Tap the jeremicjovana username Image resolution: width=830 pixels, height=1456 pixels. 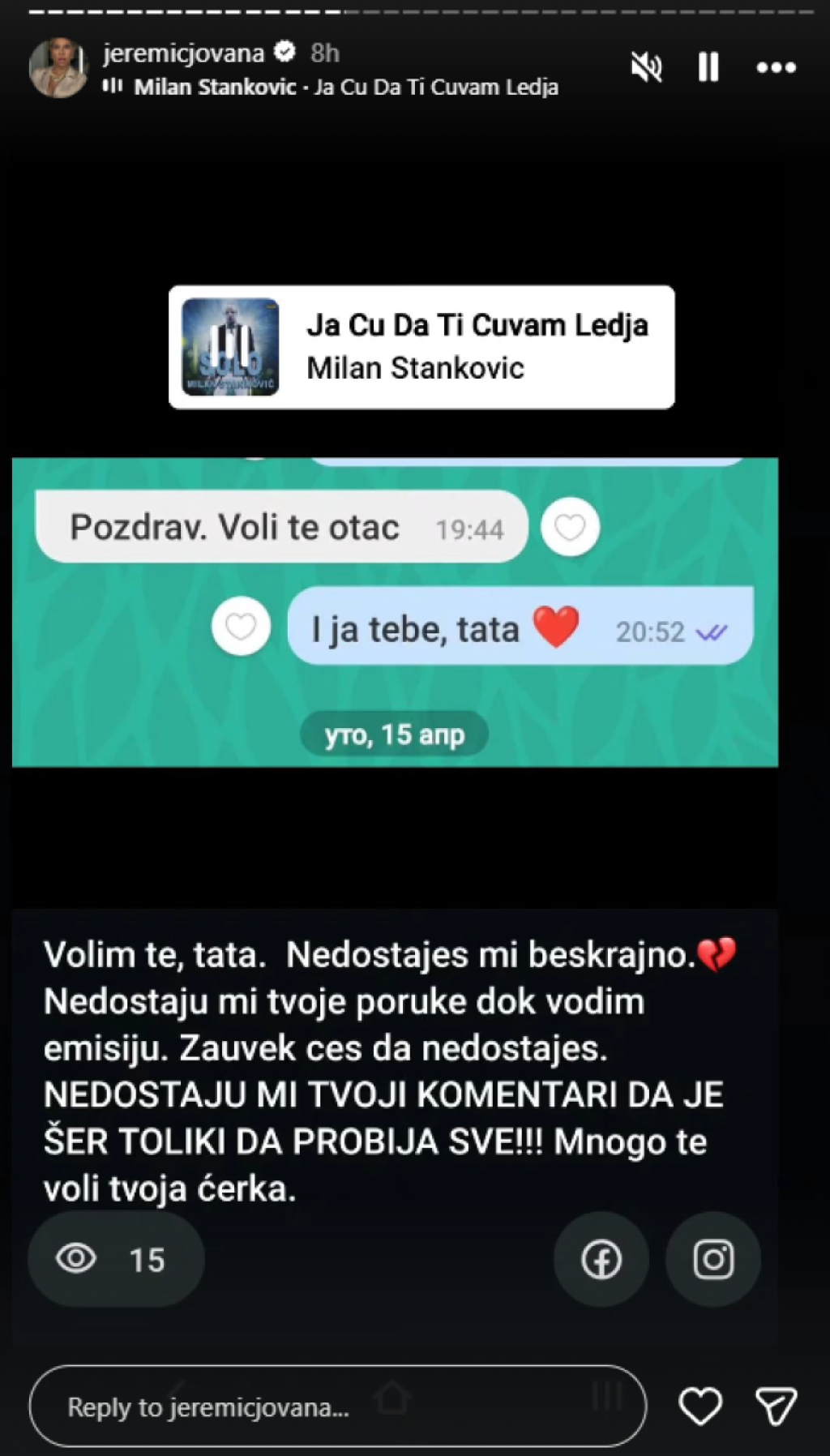point(183,54)
